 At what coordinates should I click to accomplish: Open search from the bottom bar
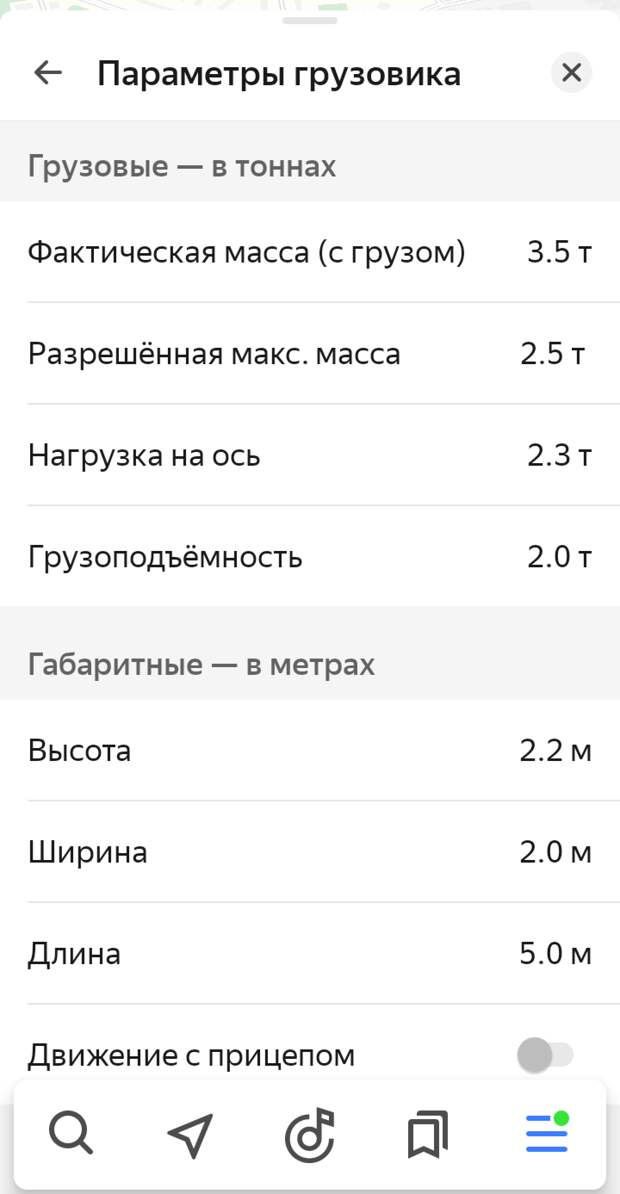(x=71, y=1133)
